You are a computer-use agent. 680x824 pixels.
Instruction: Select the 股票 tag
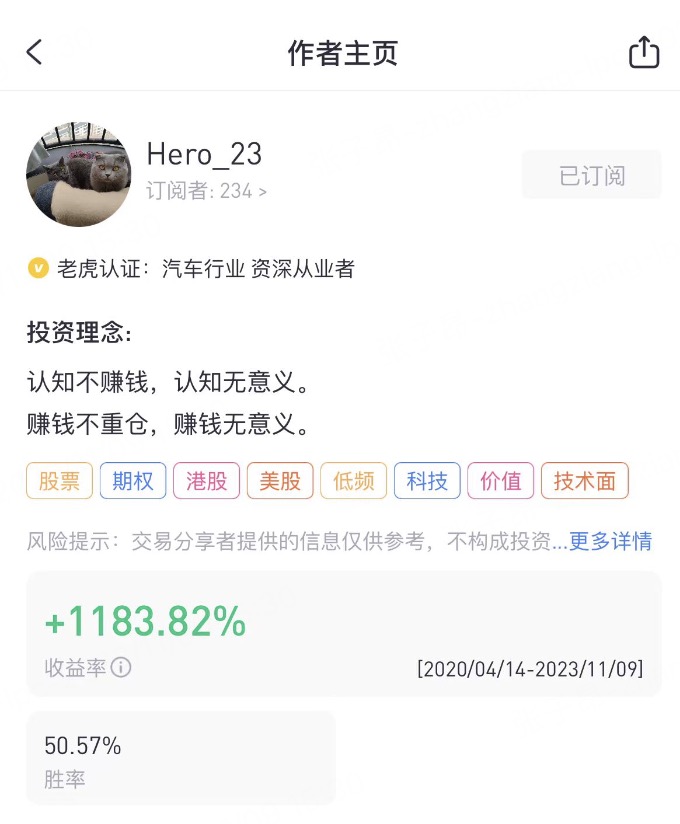tap(60, 481)
